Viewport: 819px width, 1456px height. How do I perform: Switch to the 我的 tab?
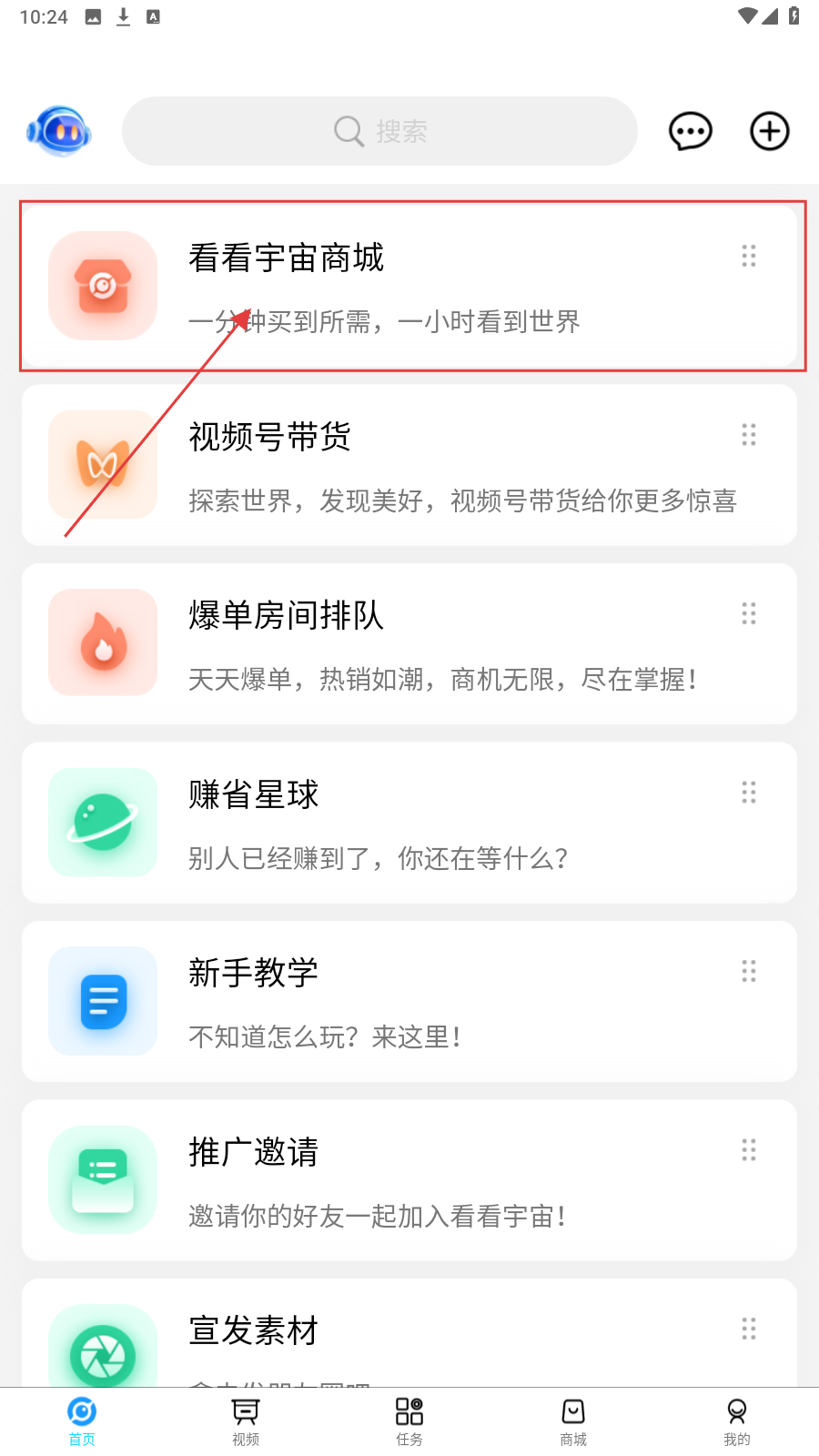point(737,1421)
